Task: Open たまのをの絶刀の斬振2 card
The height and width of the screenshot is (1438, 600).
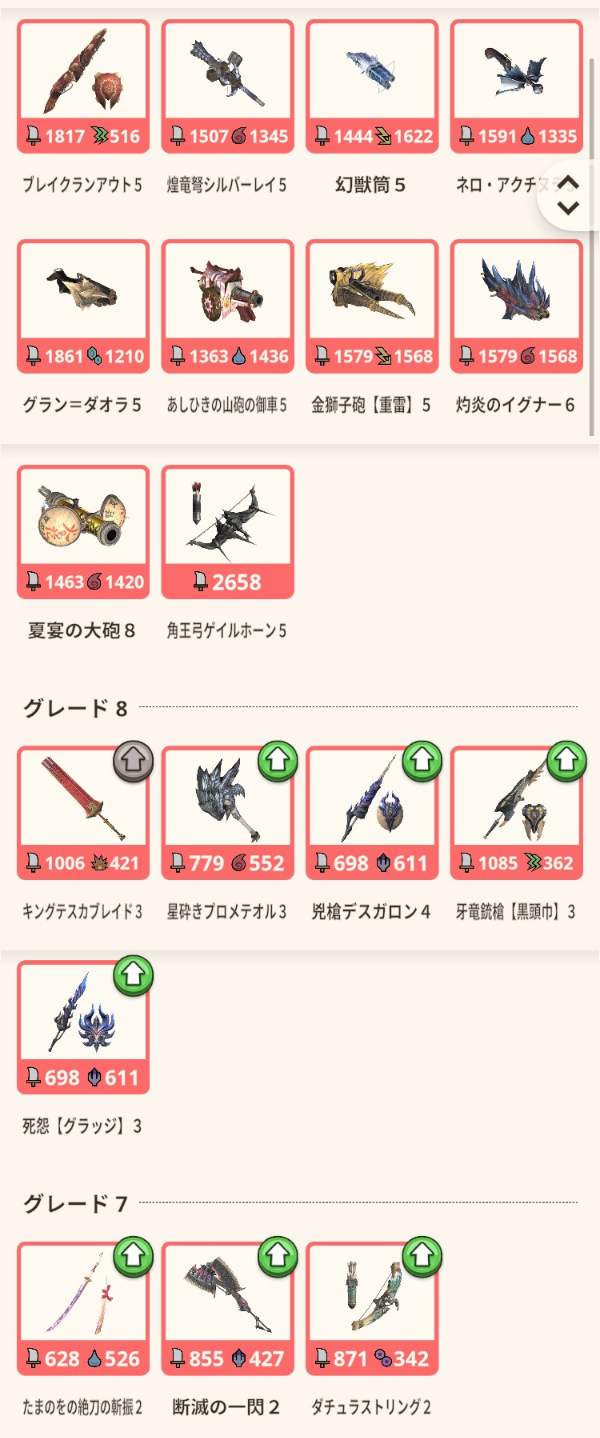Action: click(83, 1309)
